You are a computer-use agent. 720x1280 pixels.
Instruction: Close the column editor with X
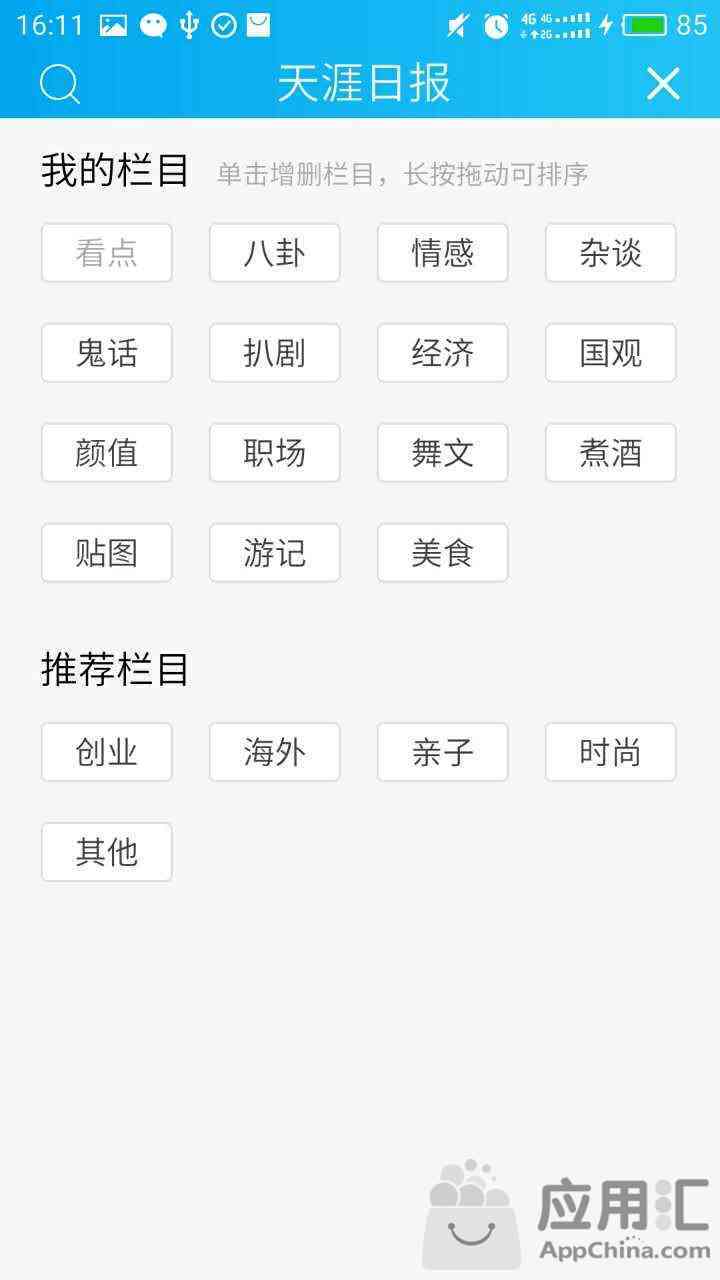click(x=663, y=84)
